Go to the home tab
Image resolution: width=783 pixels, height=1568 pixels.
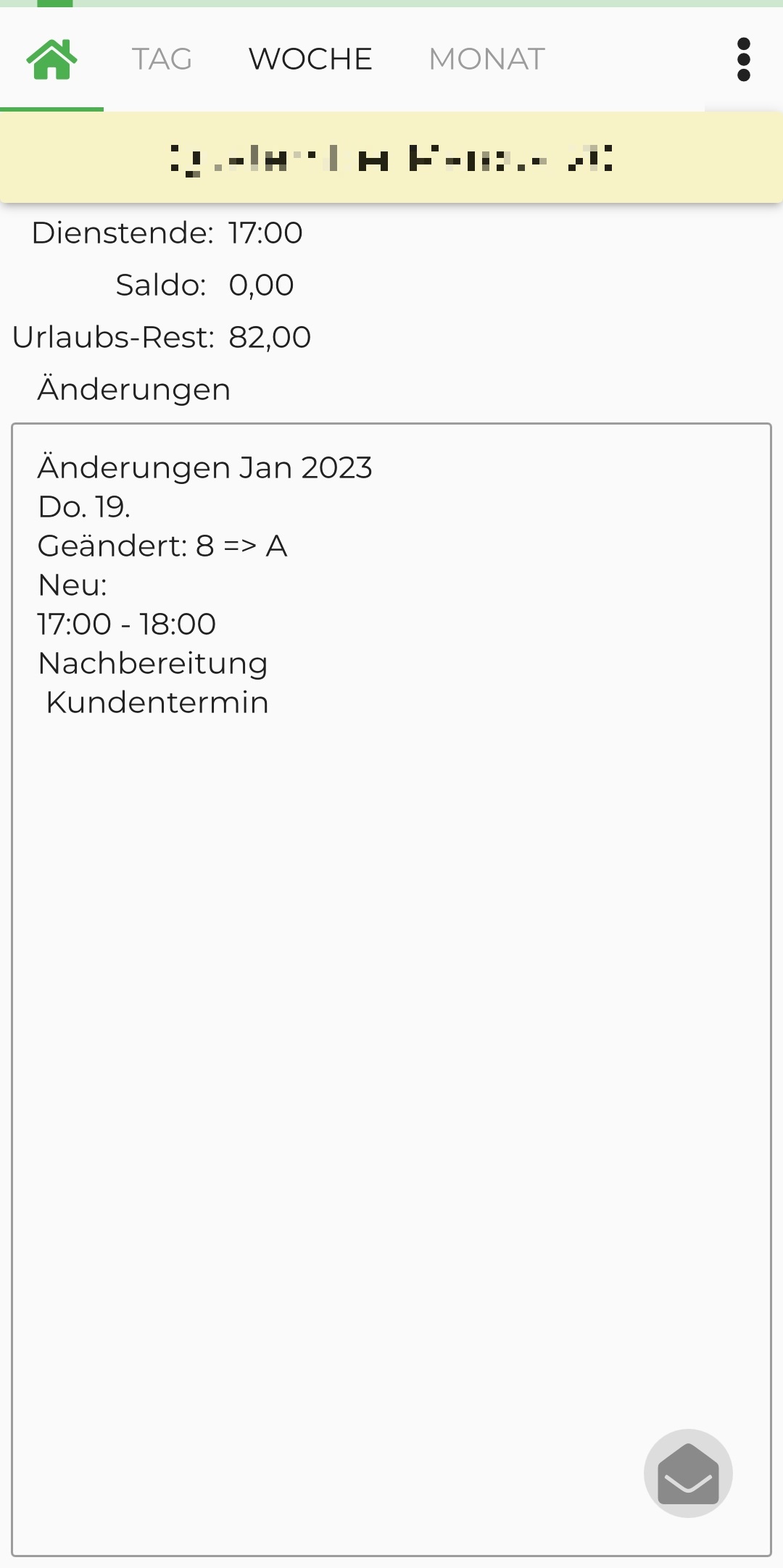[51, 59]
